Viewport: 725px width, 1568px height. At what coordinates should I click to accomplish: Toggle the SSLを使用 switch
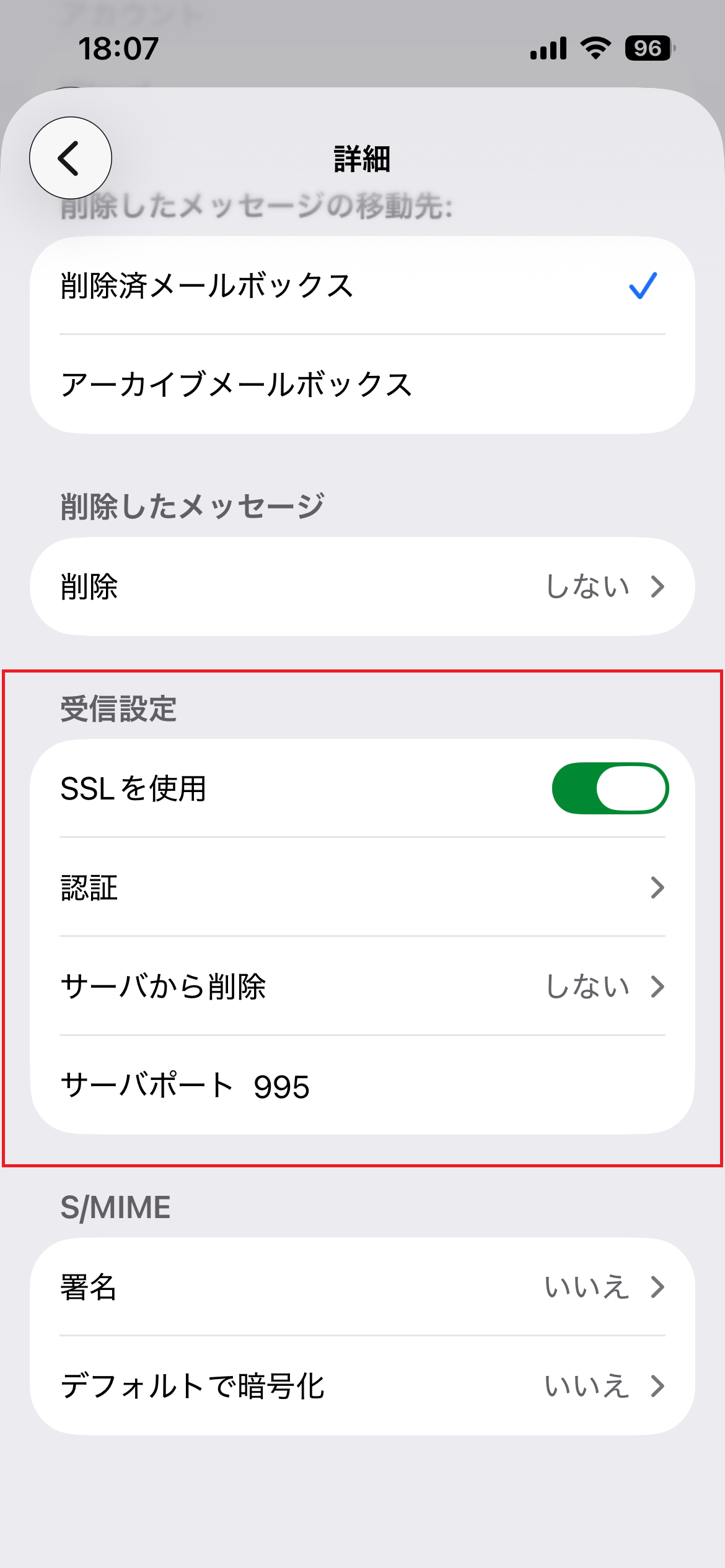click(x=610, y=788)
